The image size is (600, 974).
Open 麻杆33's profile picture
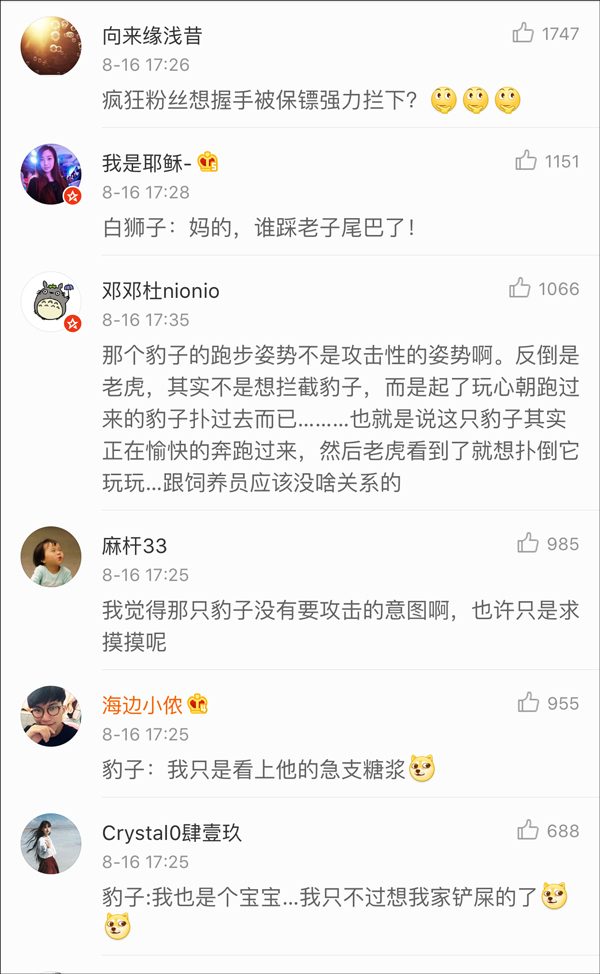coord(51,556)
